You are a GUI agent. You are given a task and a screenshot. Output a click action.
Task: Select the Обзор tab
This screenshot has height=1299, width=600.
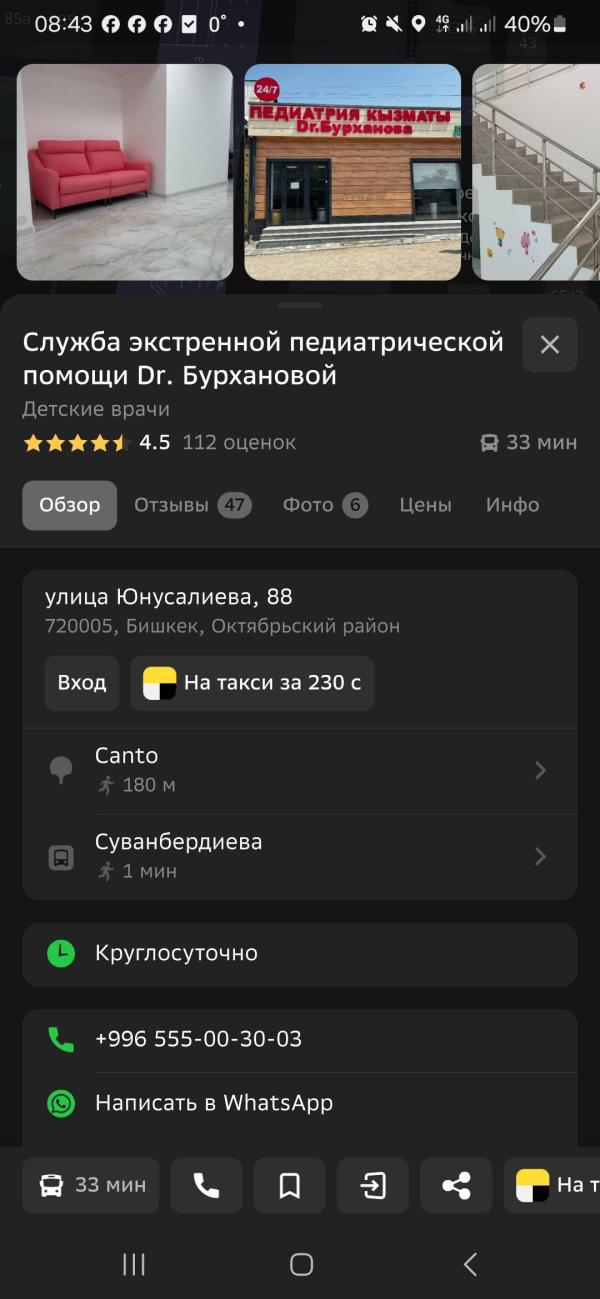pyautogui.click(x=70, y=505)
